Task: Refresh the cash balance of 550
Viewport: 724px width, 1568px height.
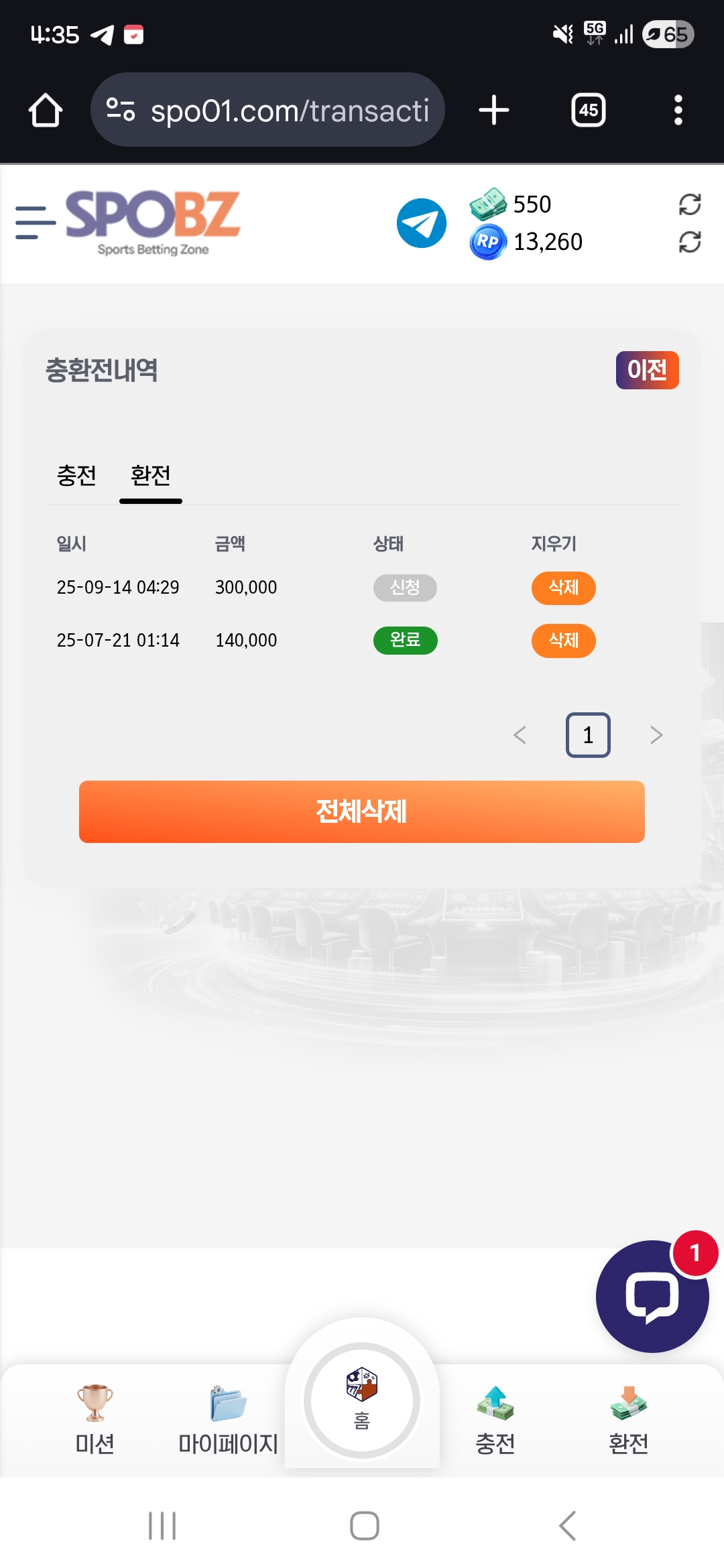Action: coord(690,204)
